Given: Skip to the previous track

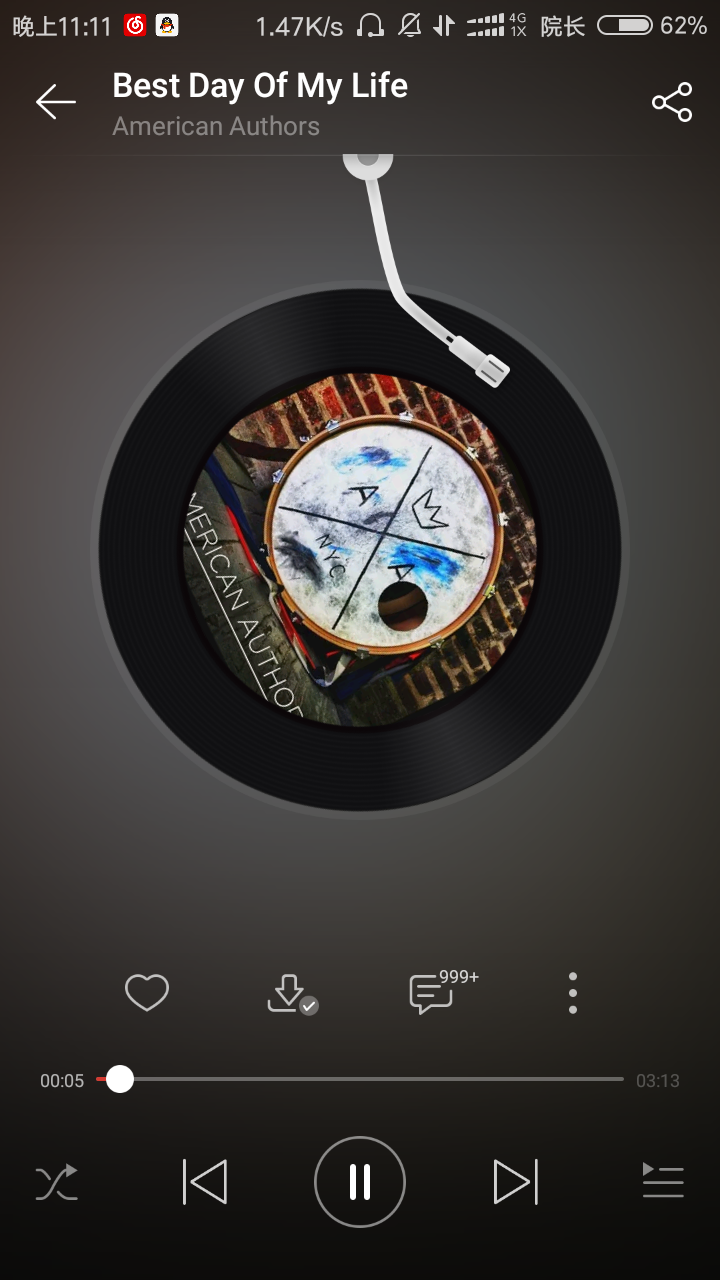Looking at the screenshot, I should pos(205,1182).
